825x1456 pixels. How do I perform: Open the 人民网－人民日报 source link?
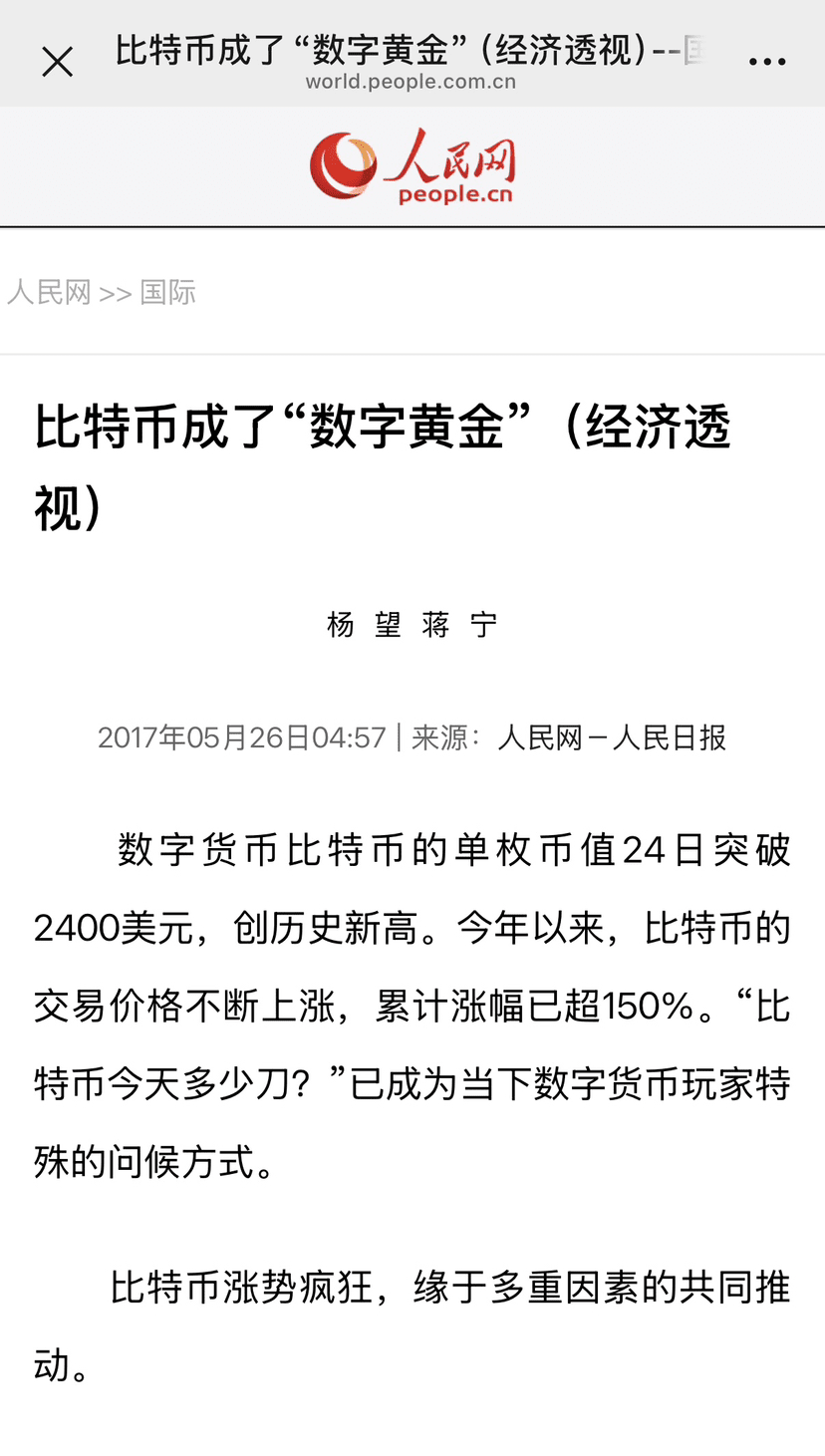pos(612,737)
